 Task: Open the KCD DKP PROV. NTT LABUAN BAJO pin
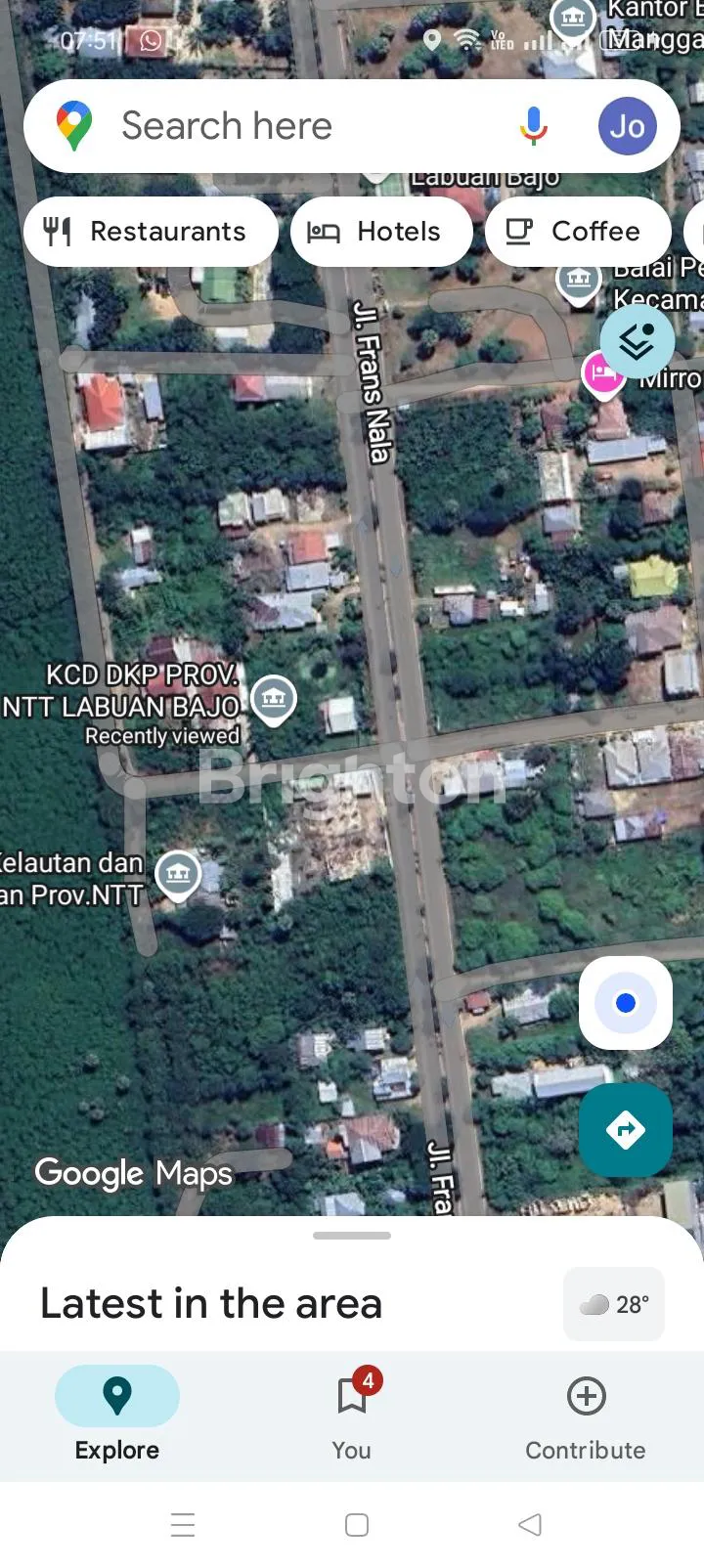click(x=274, y=698)
